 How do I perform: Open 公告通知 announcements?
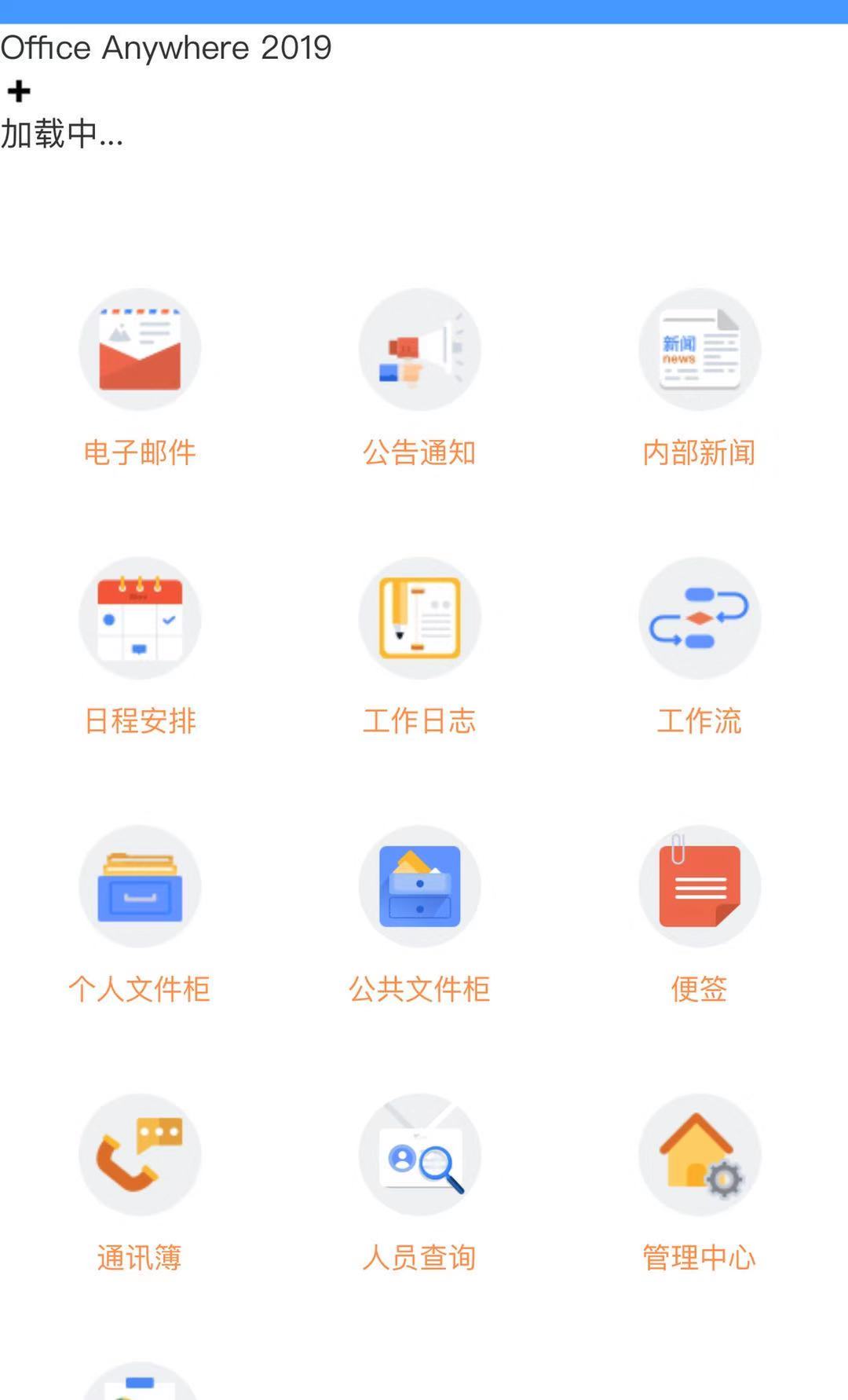coord(419,350)
